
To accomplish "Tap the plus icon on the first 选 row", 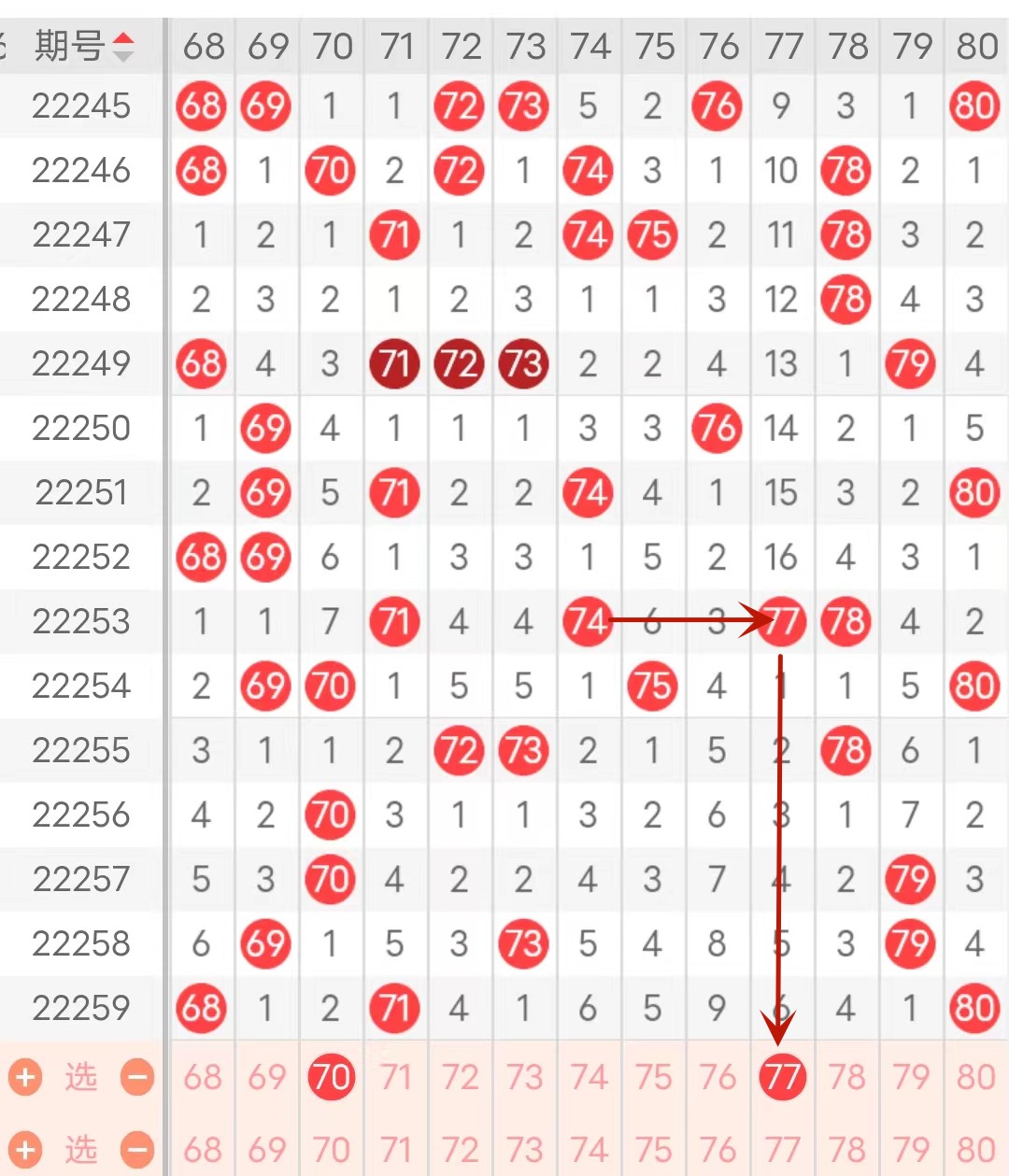I will (x=25, y=1078).
